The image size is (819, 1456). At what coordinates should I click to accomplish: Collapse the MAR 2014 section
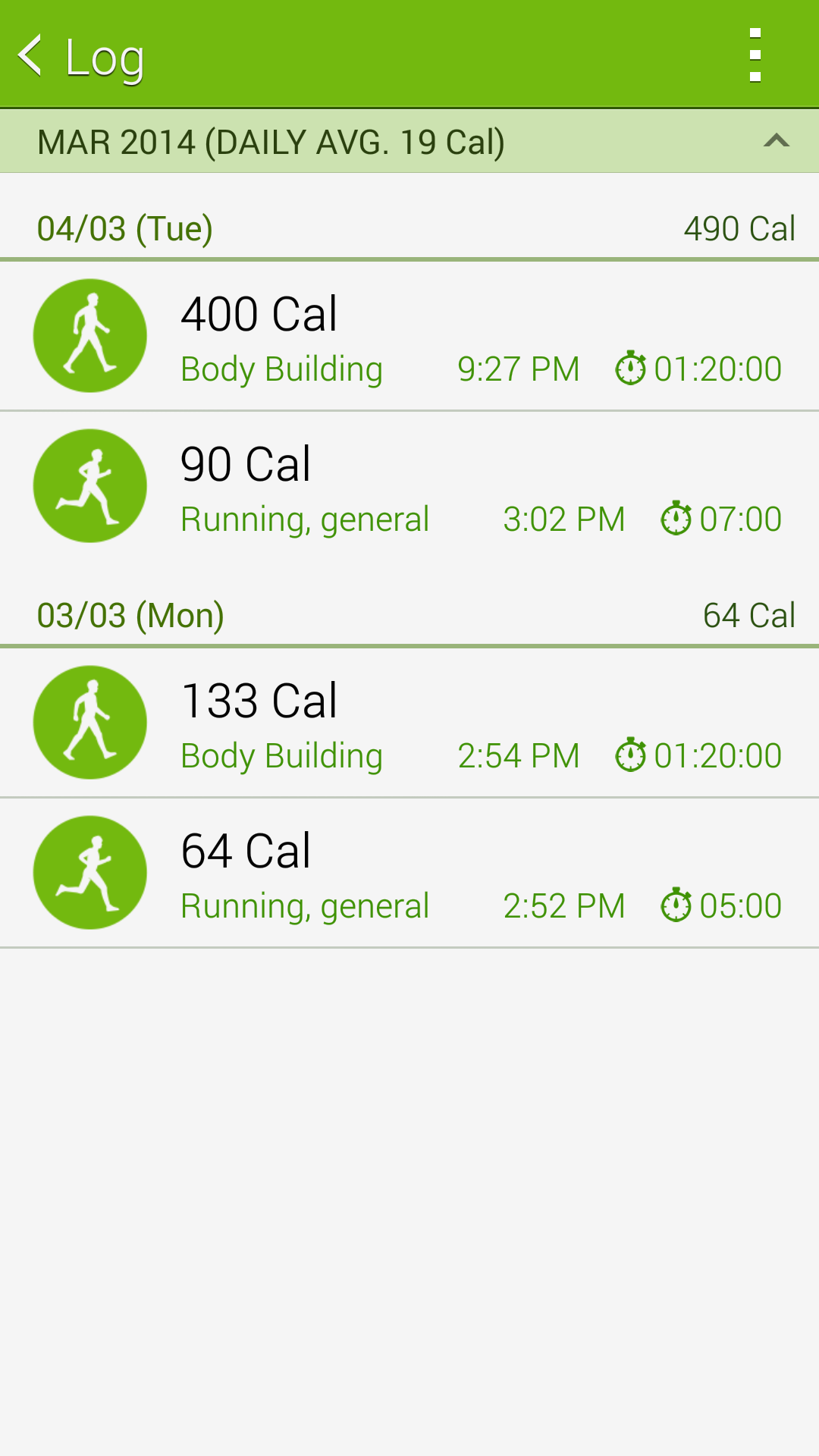pyautogui.click(x=409, y=142)
